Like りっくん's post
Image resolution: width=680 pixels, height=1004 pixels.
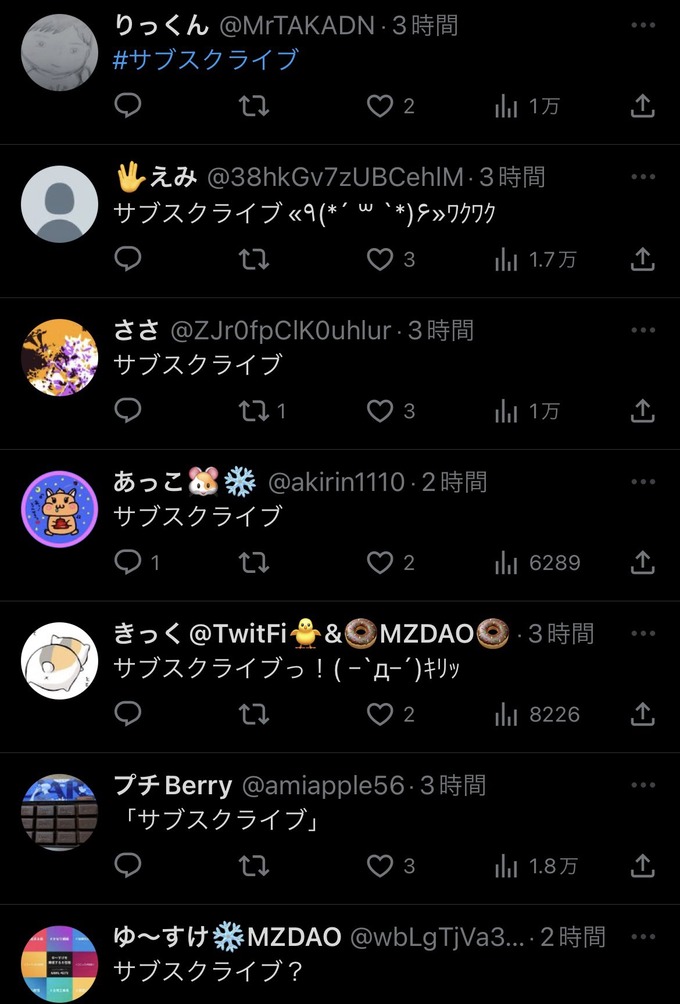[x=380, y=106]
